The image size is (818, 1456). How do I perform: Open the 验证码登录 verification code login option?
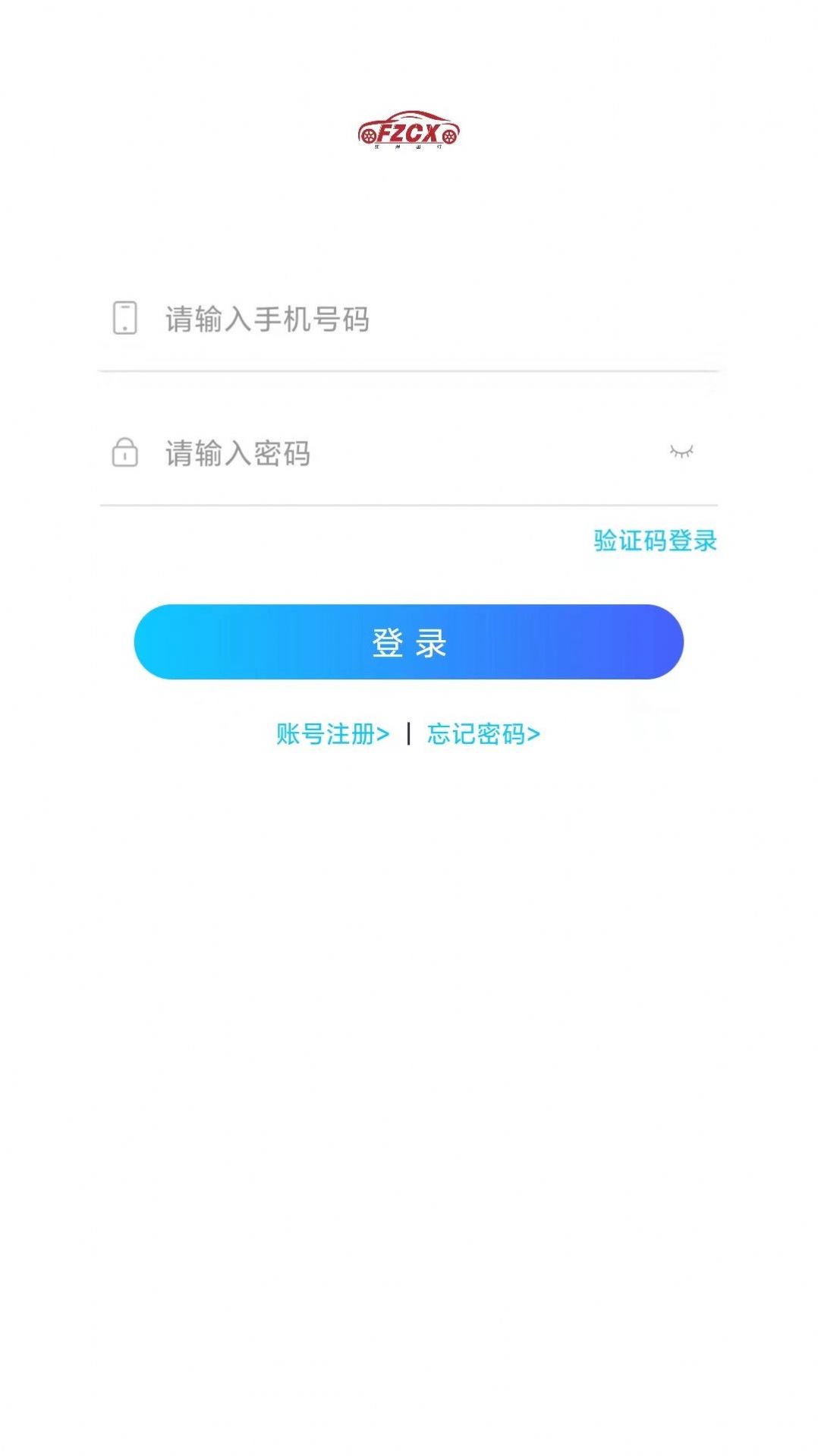[x=653, y=542]
